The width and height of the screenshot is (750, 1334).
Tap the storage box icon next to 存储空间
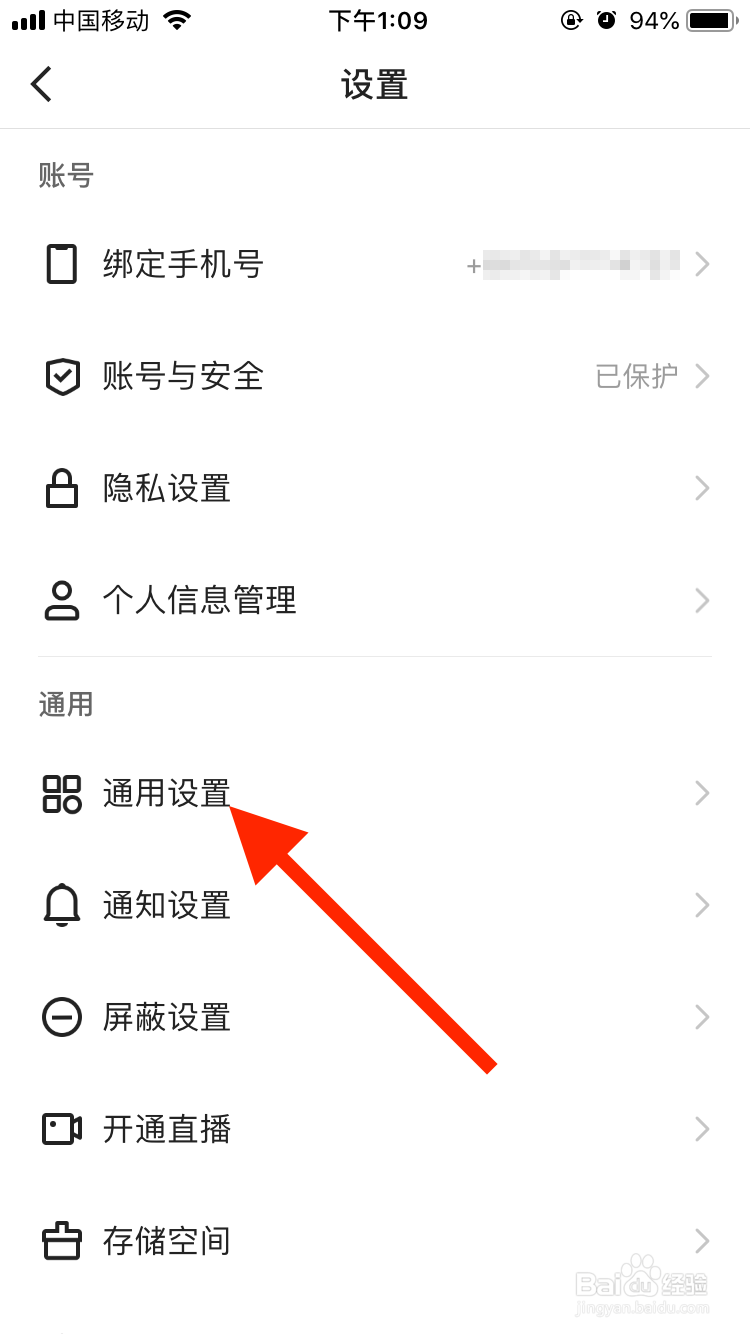coord(62,1241)
